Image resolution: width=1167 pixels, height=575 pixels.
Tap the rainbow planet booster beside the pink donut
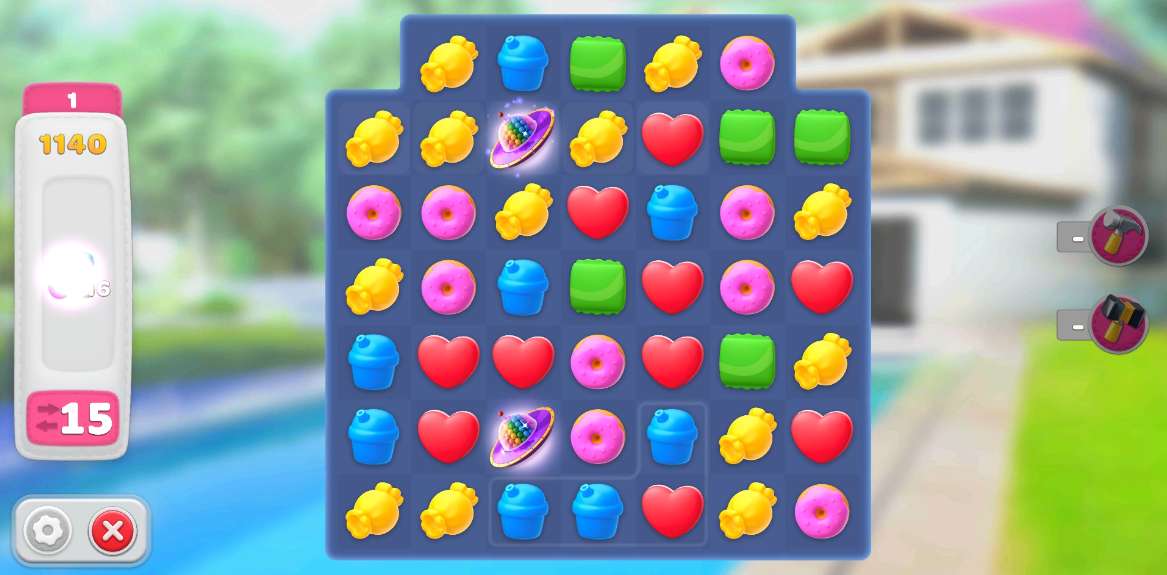tap(522, 436)
